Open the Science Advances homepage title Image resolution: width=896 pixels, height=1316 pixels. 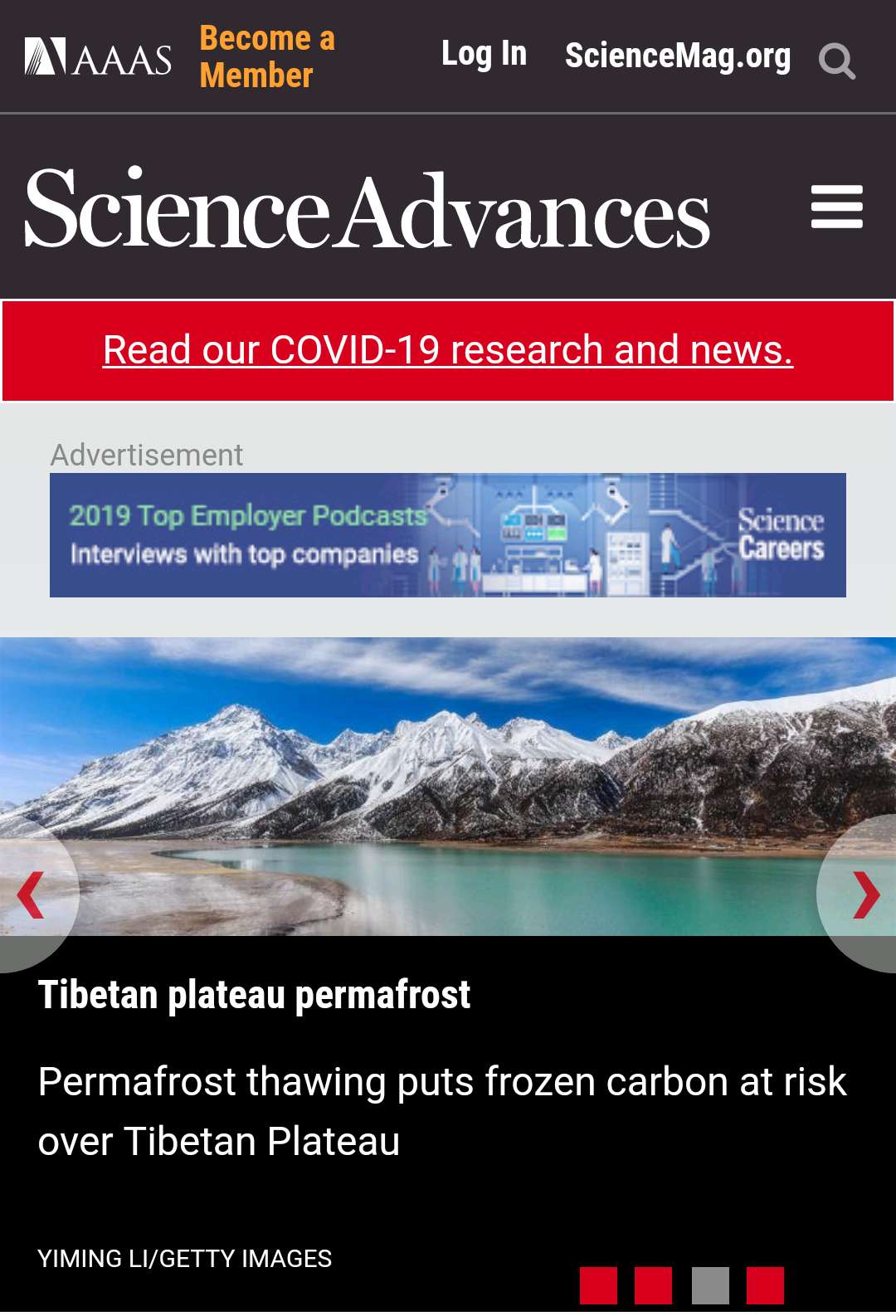(x=367, y=209)
